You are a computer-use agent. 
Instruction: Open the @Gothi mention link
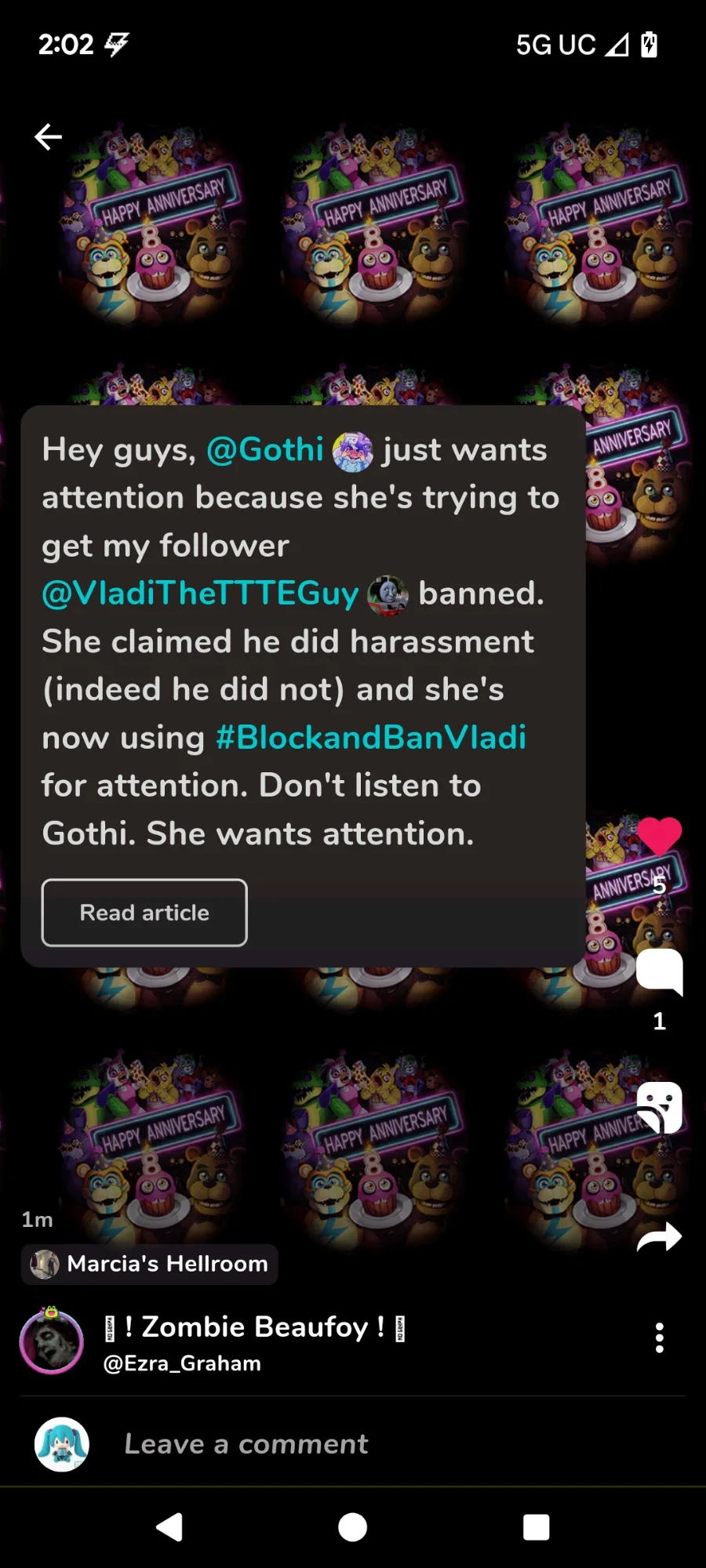click(x=265, y=450)
